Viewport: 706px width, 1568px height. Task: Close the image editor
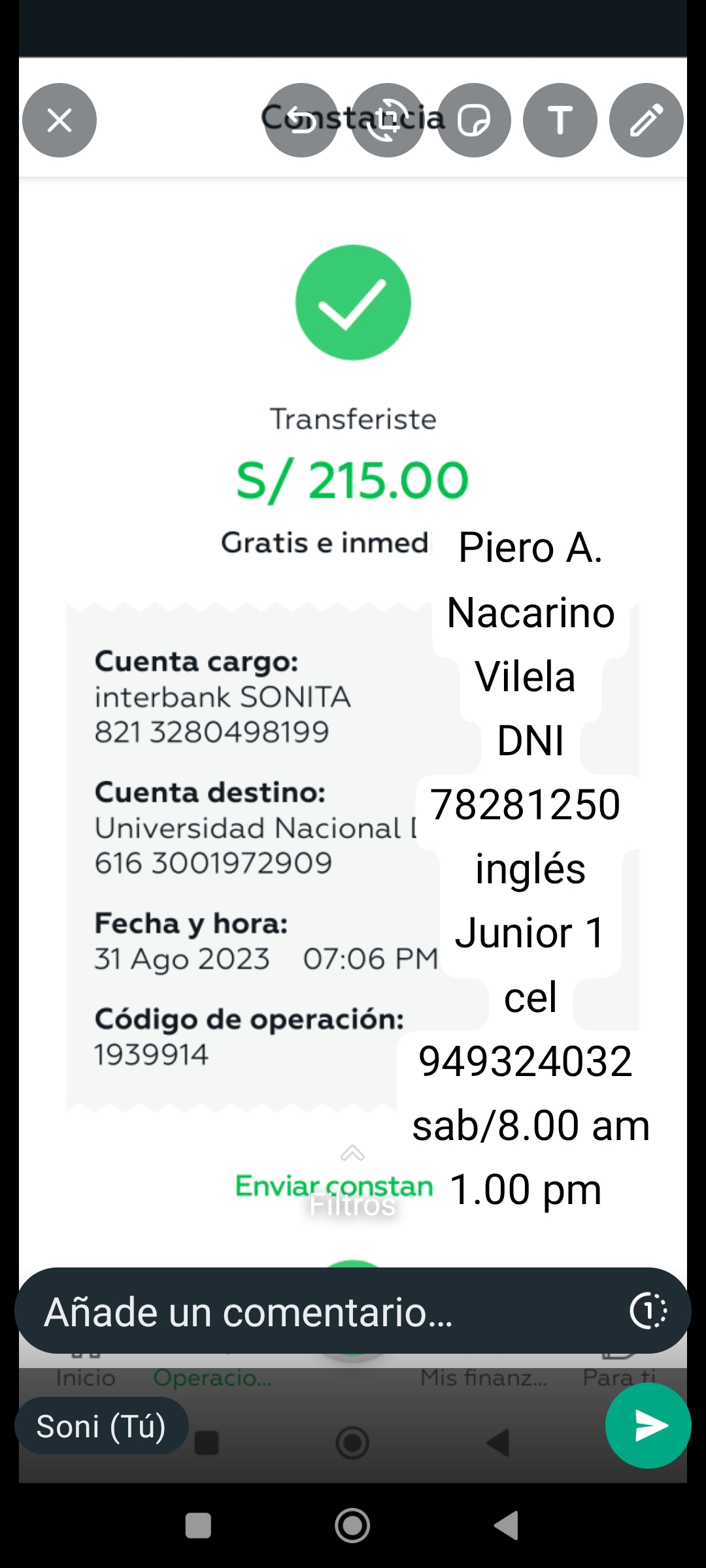click(x=59, y=120)
